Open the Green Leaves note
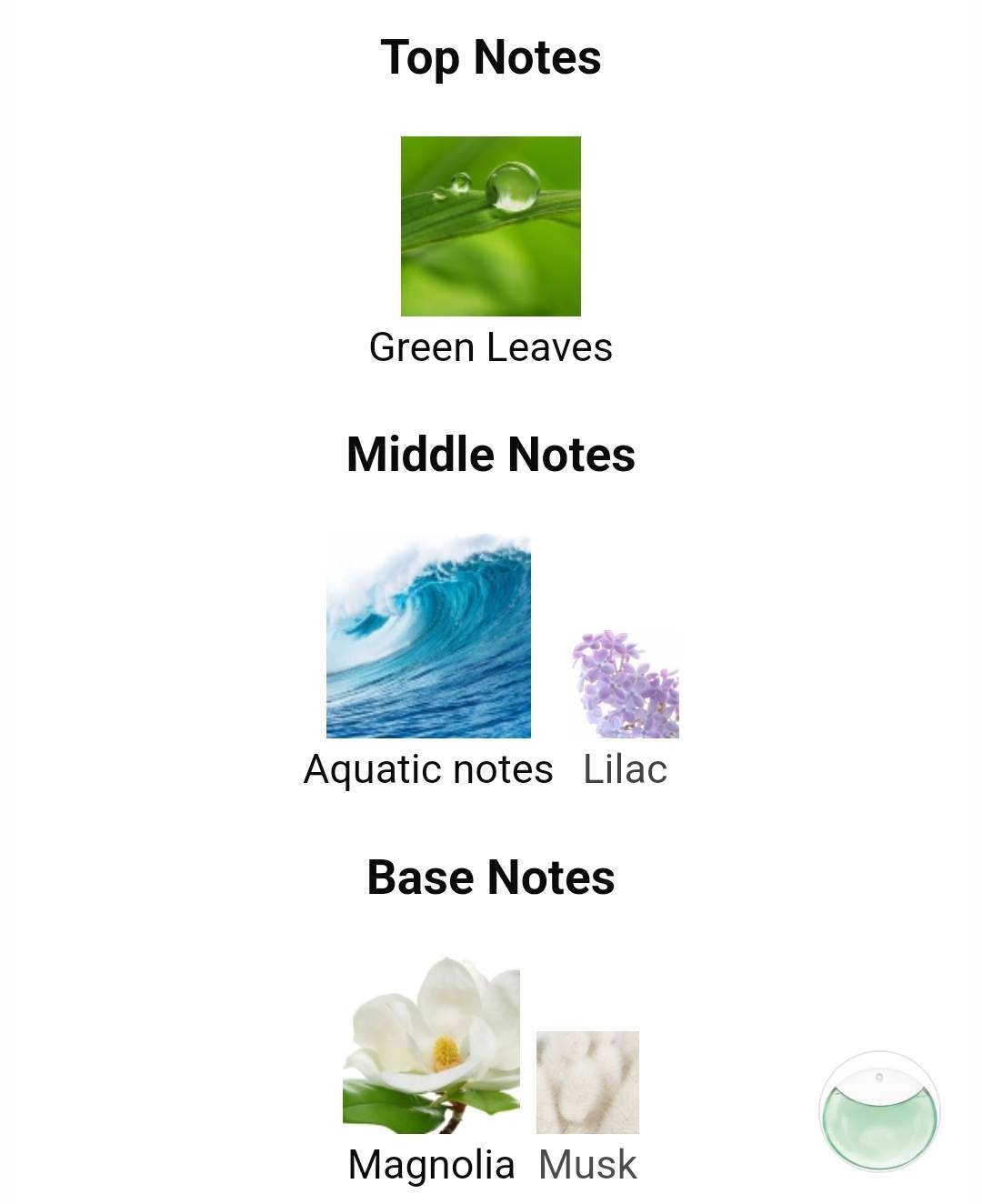The image size is (982, 1204). click(491, 227)
